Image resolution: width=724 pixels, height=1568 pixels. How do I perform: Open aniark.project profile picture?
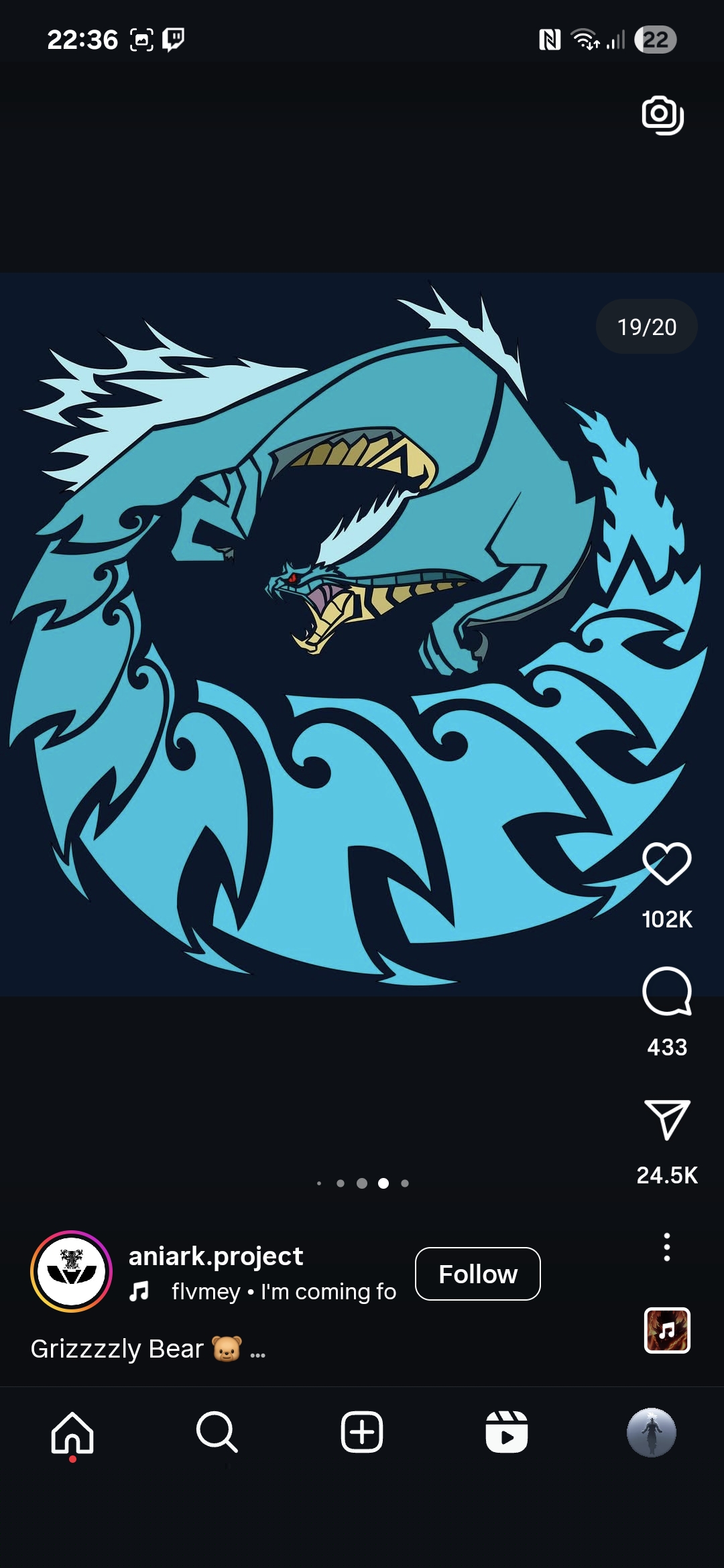pyautogui.click(x=72, y=1271)
